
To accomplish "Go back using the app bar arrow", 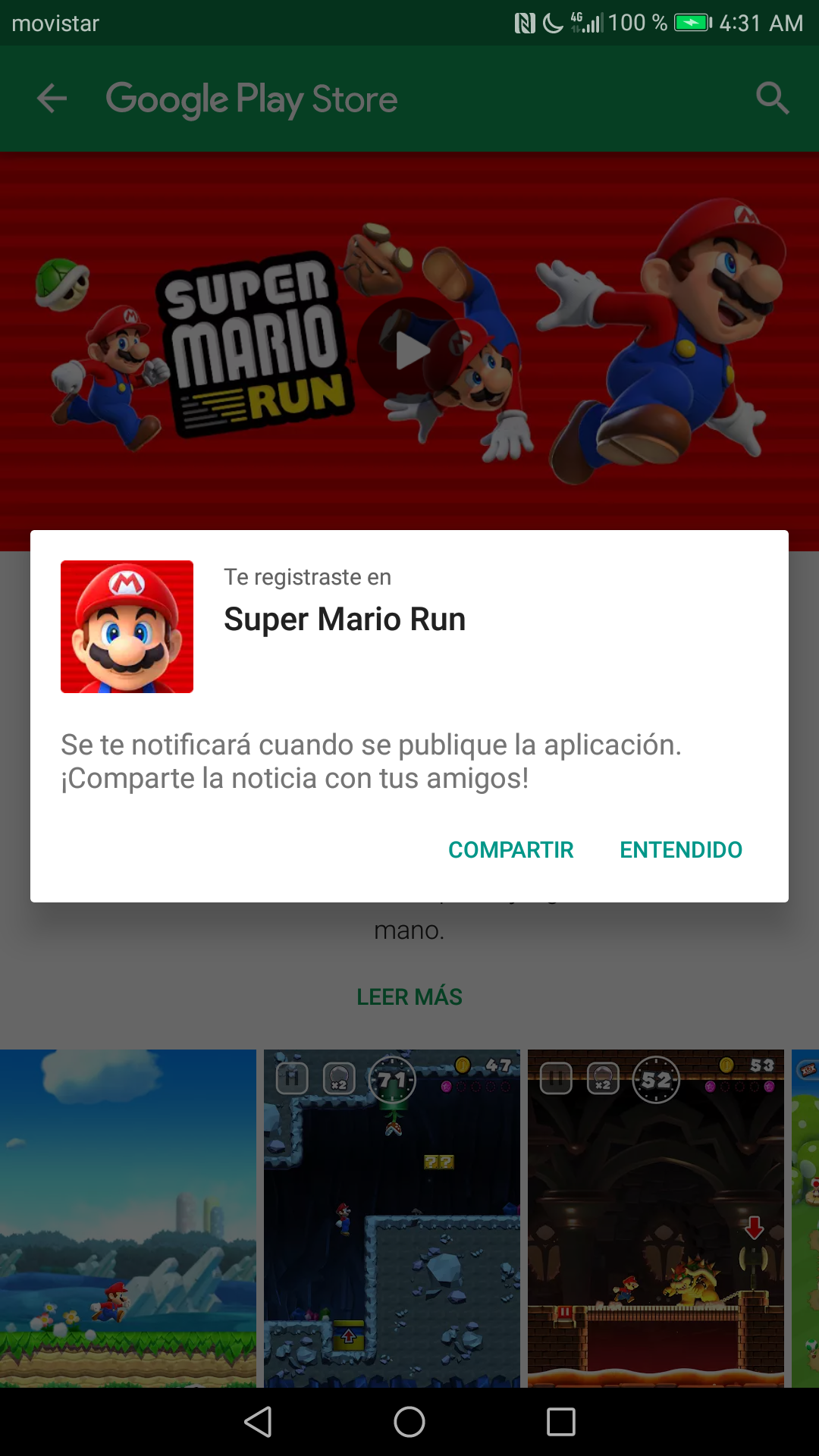I will [52, 99].
